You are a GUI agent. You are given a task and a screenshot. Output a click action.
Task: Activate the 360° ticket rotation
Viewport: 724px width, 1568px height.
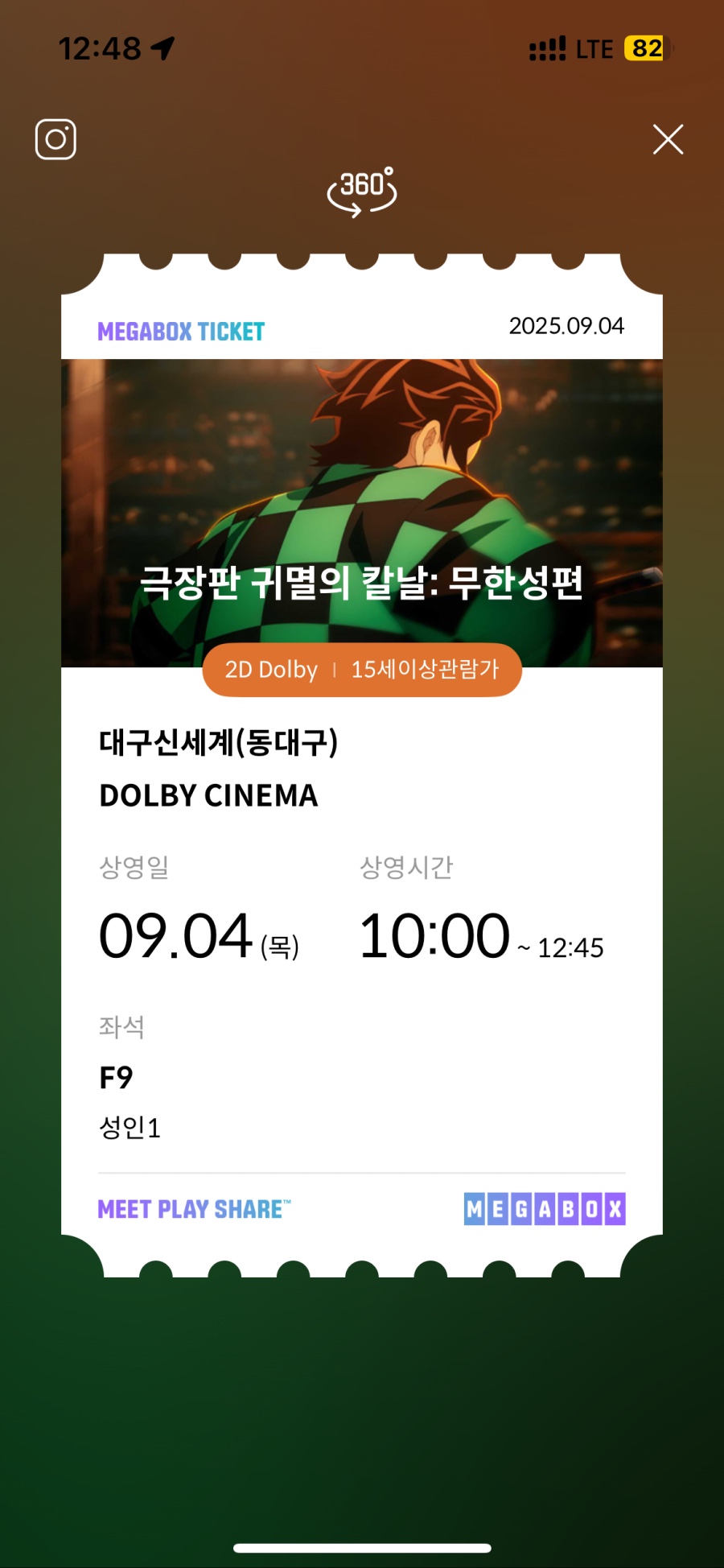[x=362, y=192]
